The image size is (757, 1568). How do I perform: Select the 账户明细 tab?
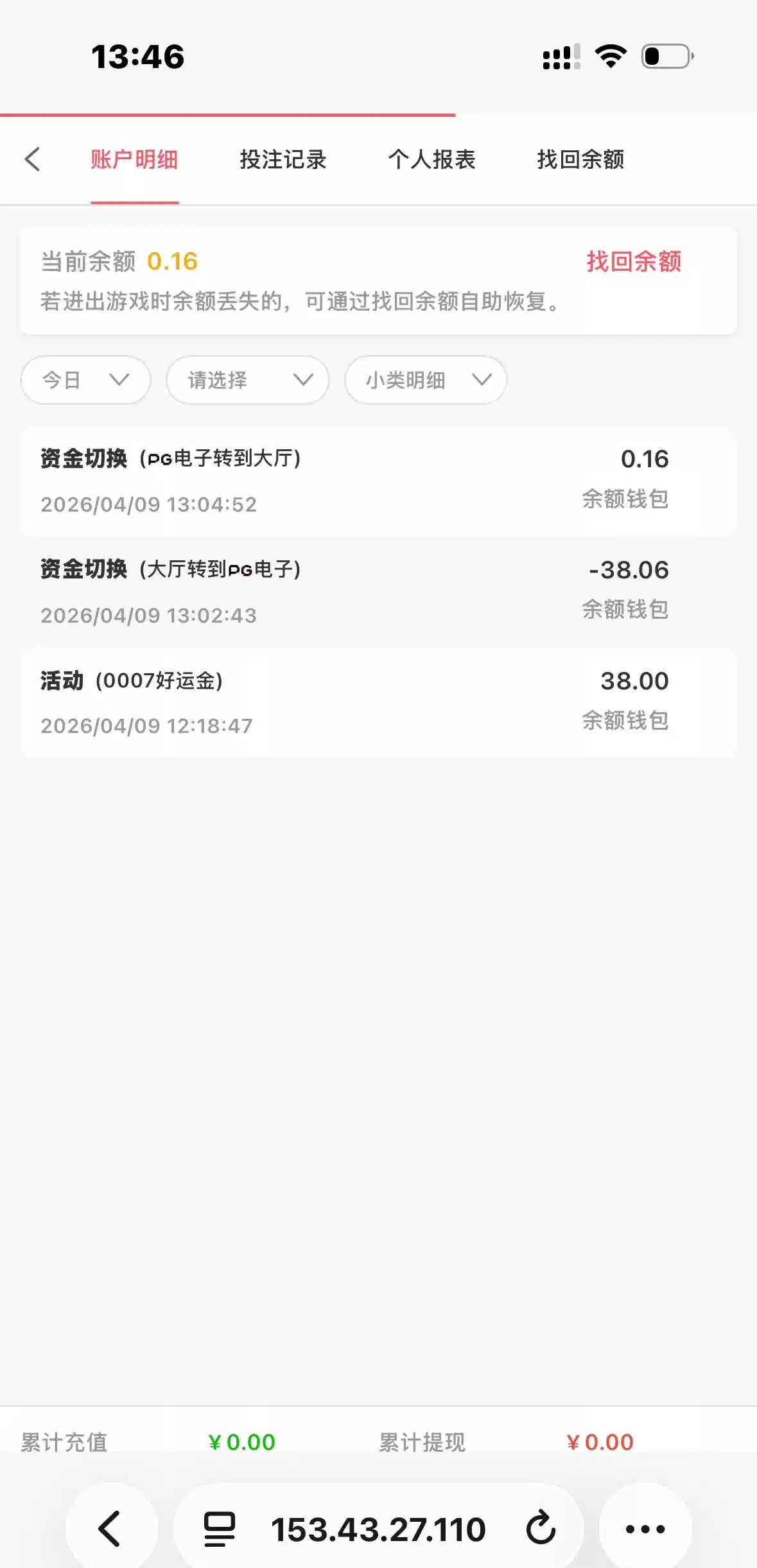[x=134, y=159]
